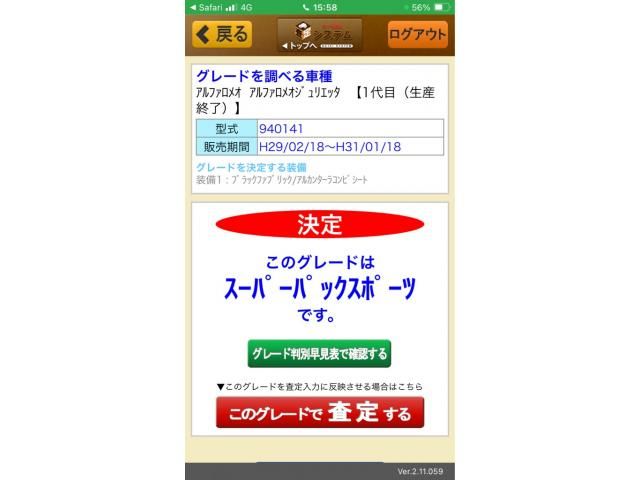The height and width of the screenshot is (480, 640).
Task: Tap the ログアウト logout button
Action: click(x=417, y=34)
